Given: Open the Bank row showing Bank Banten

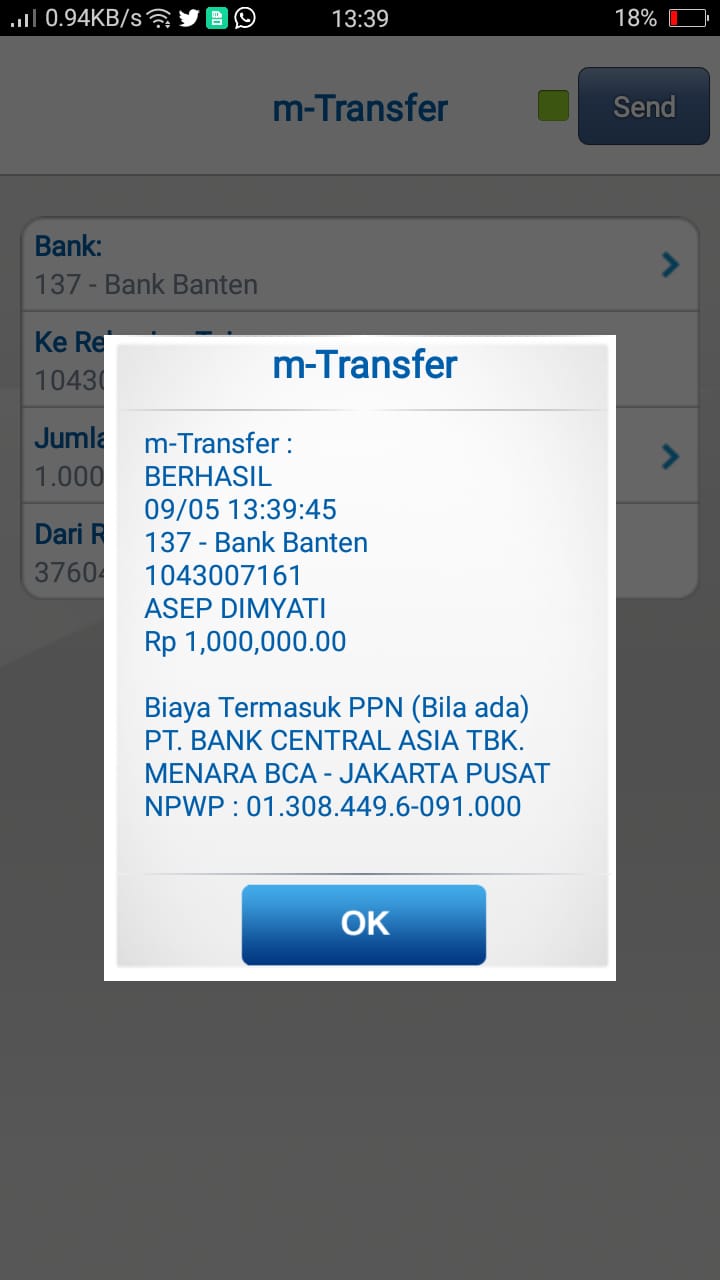Looking at the screenshot, I should pos(360,265).
